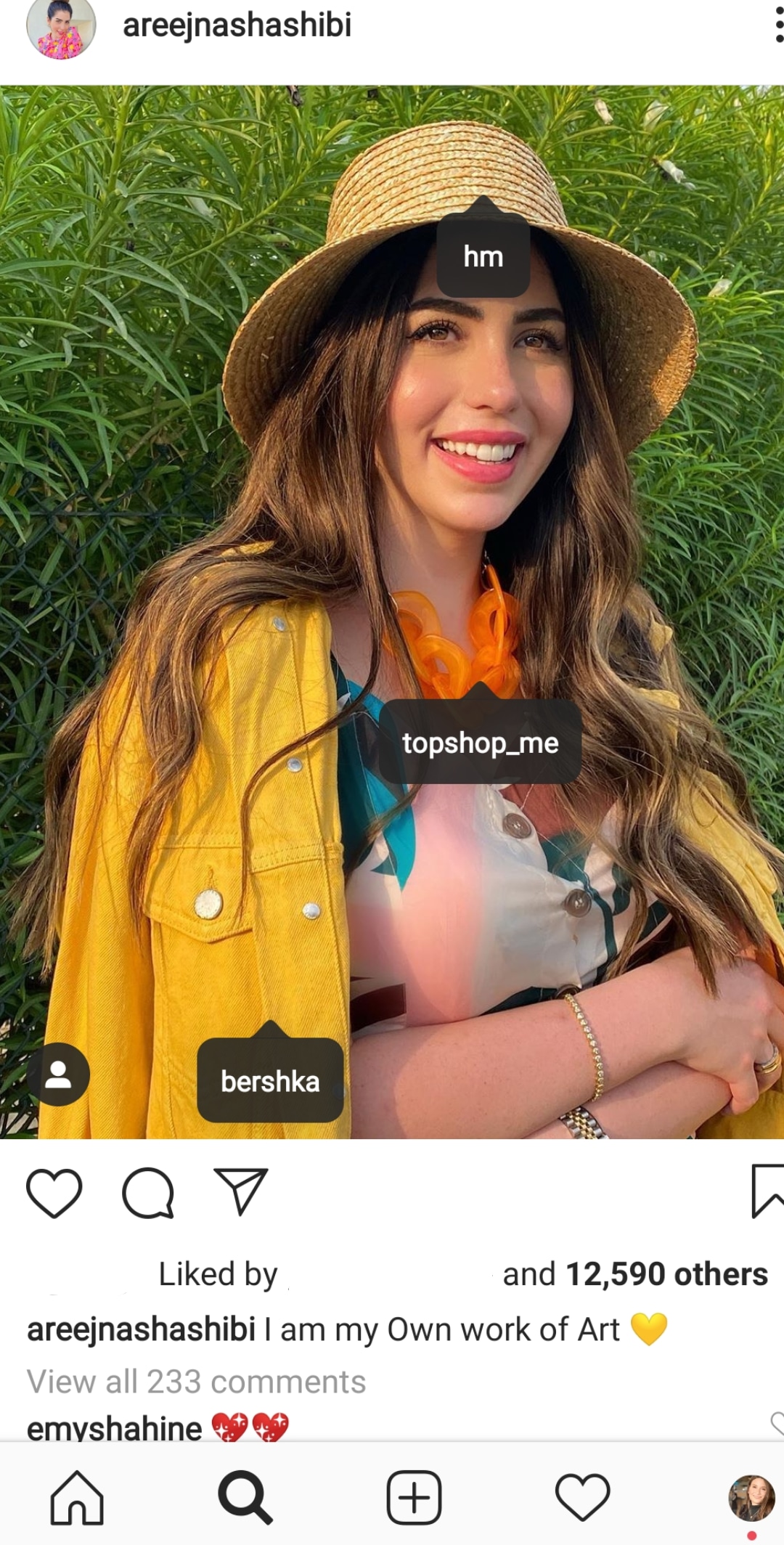Switch to your profile tab
The height and width of the screenshot is (1545, 784).
click(751, 1498)
